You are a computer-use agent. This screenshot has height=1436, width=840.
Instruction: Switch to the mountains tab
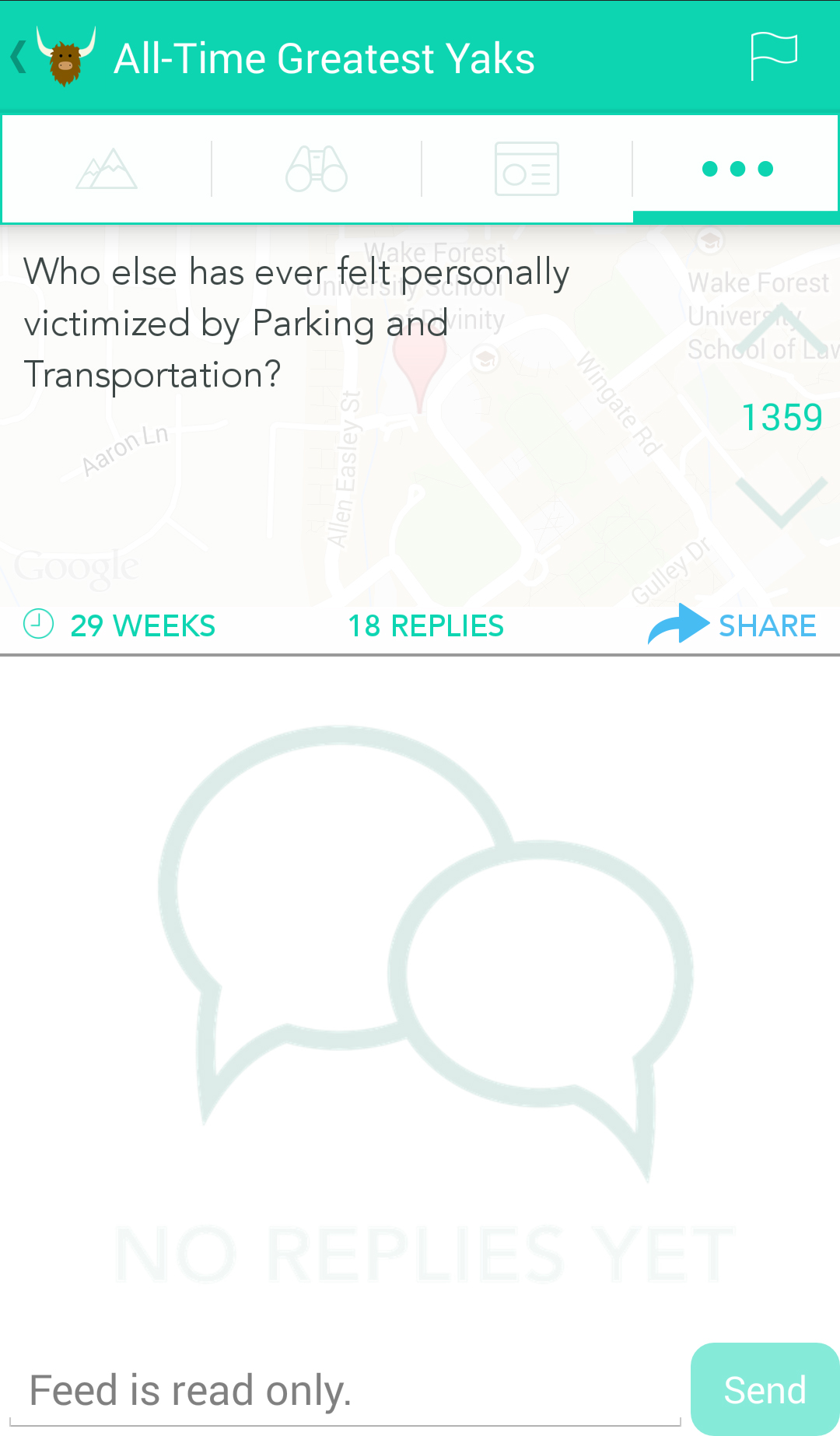coord(107,169)
